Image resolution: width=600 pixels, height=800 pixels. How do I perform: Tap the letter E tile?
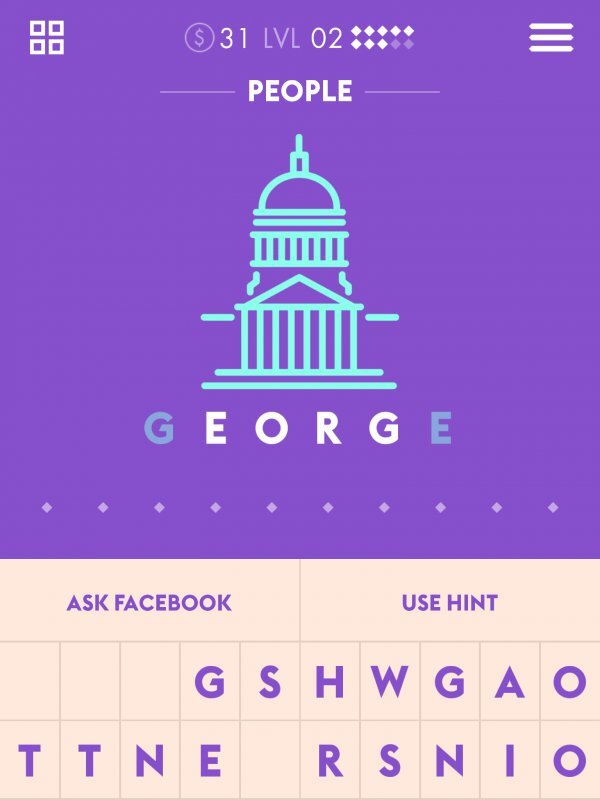209,762
